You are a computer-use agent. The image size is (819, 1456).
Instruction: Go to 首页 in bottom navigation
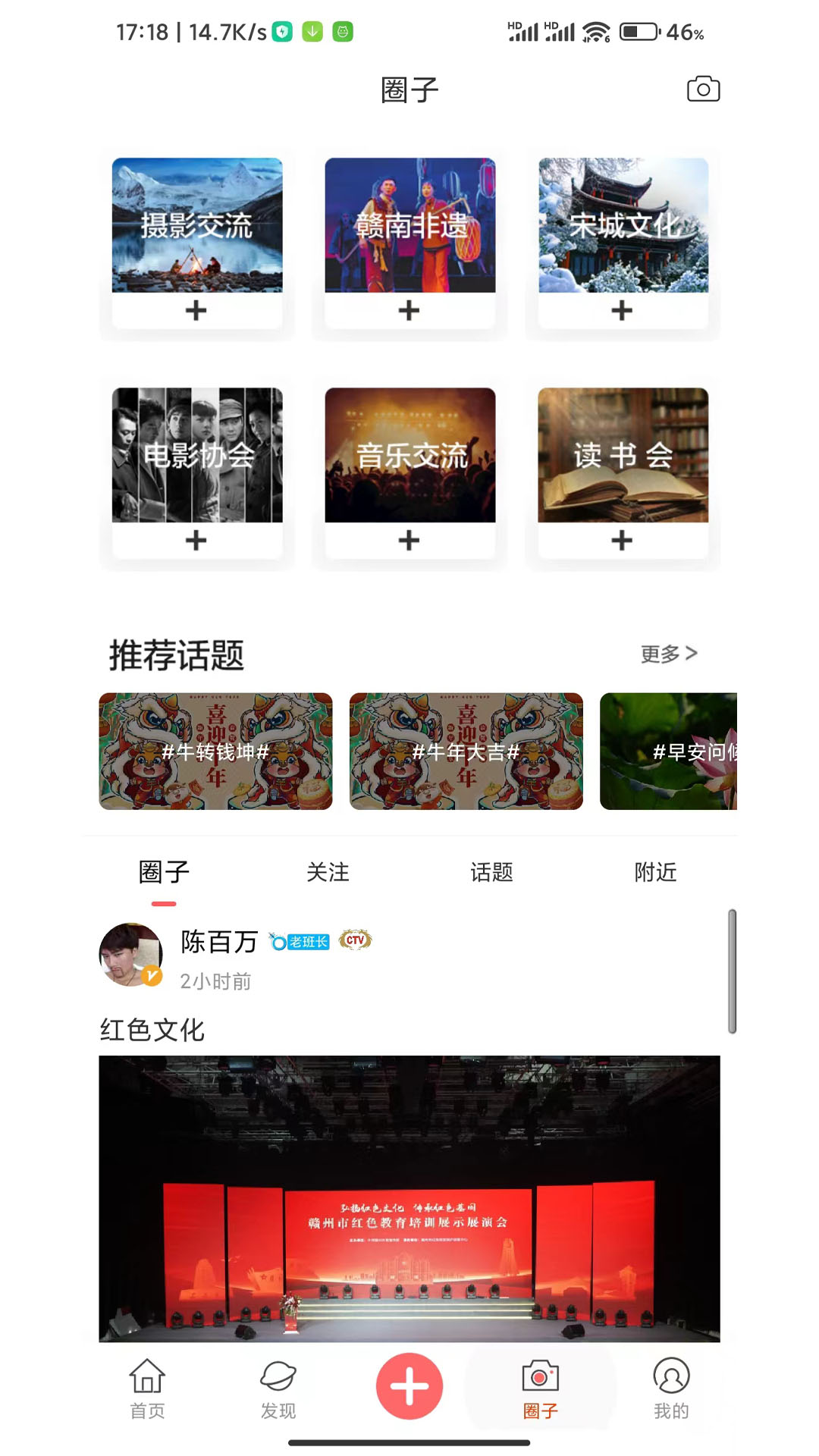point(147,1389)
